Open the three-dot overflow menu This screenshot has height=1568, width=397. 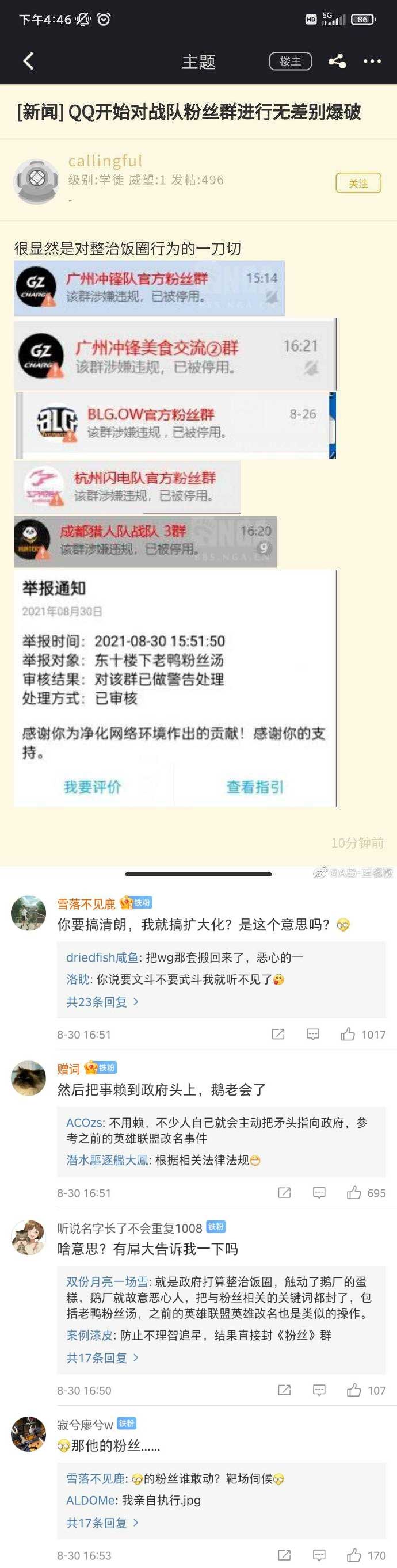click(372, 61)
